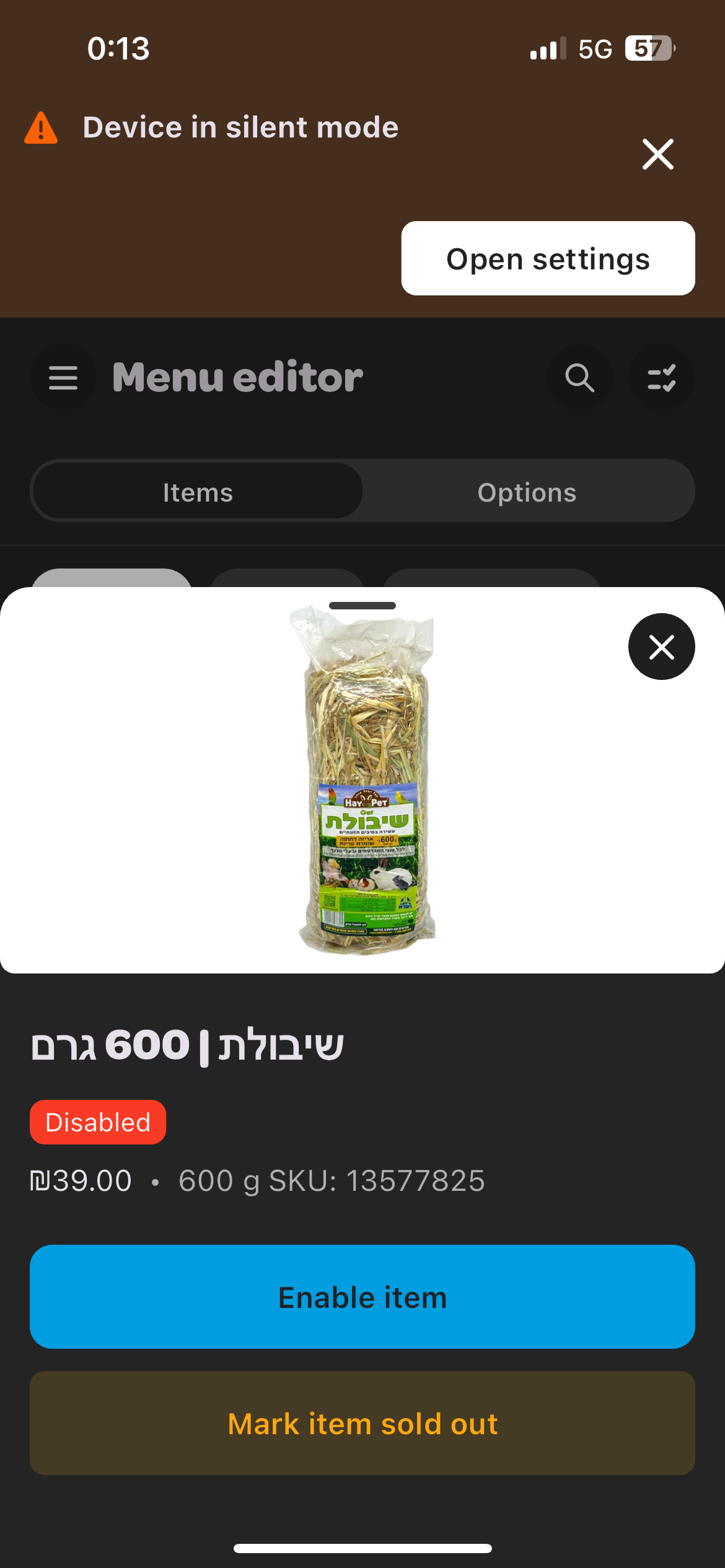
Task: Switch to the Options tab
Action: 527,492
